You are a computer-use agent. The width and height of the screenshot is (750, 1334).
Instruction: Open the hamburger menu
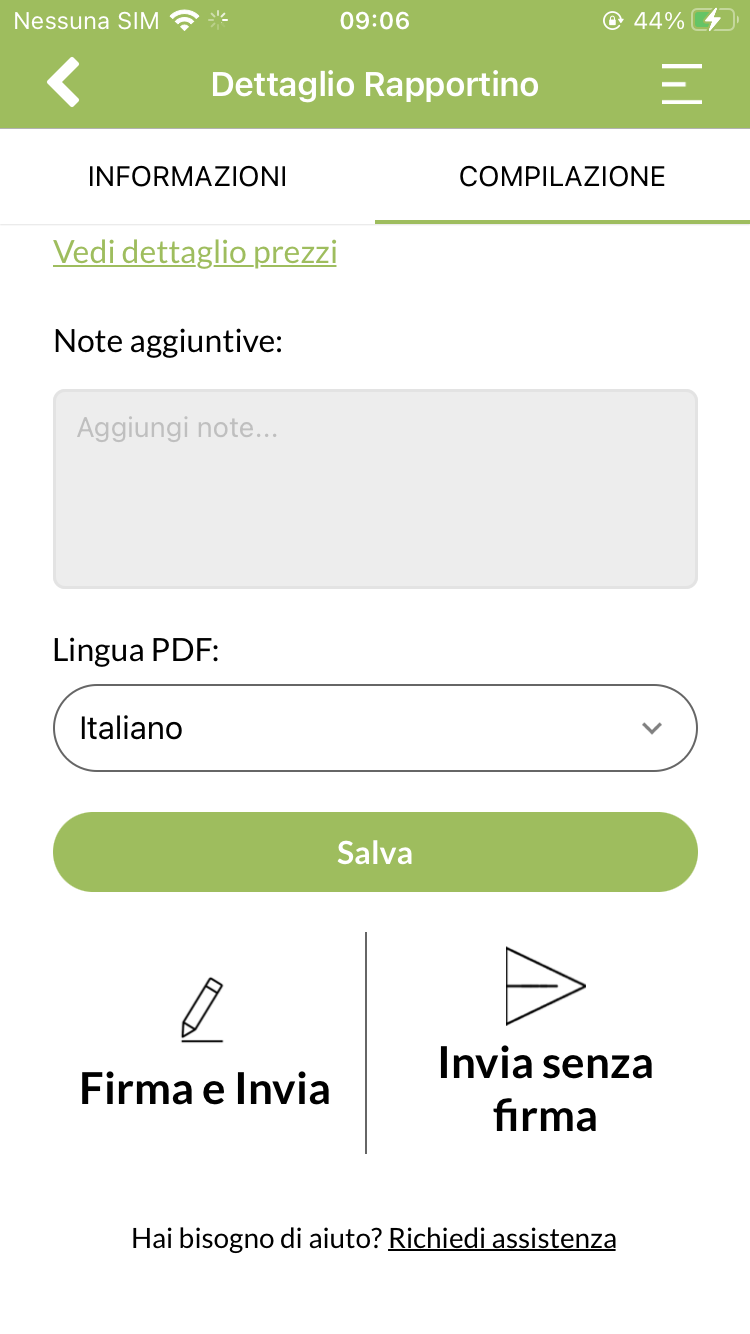click(681, 84)
